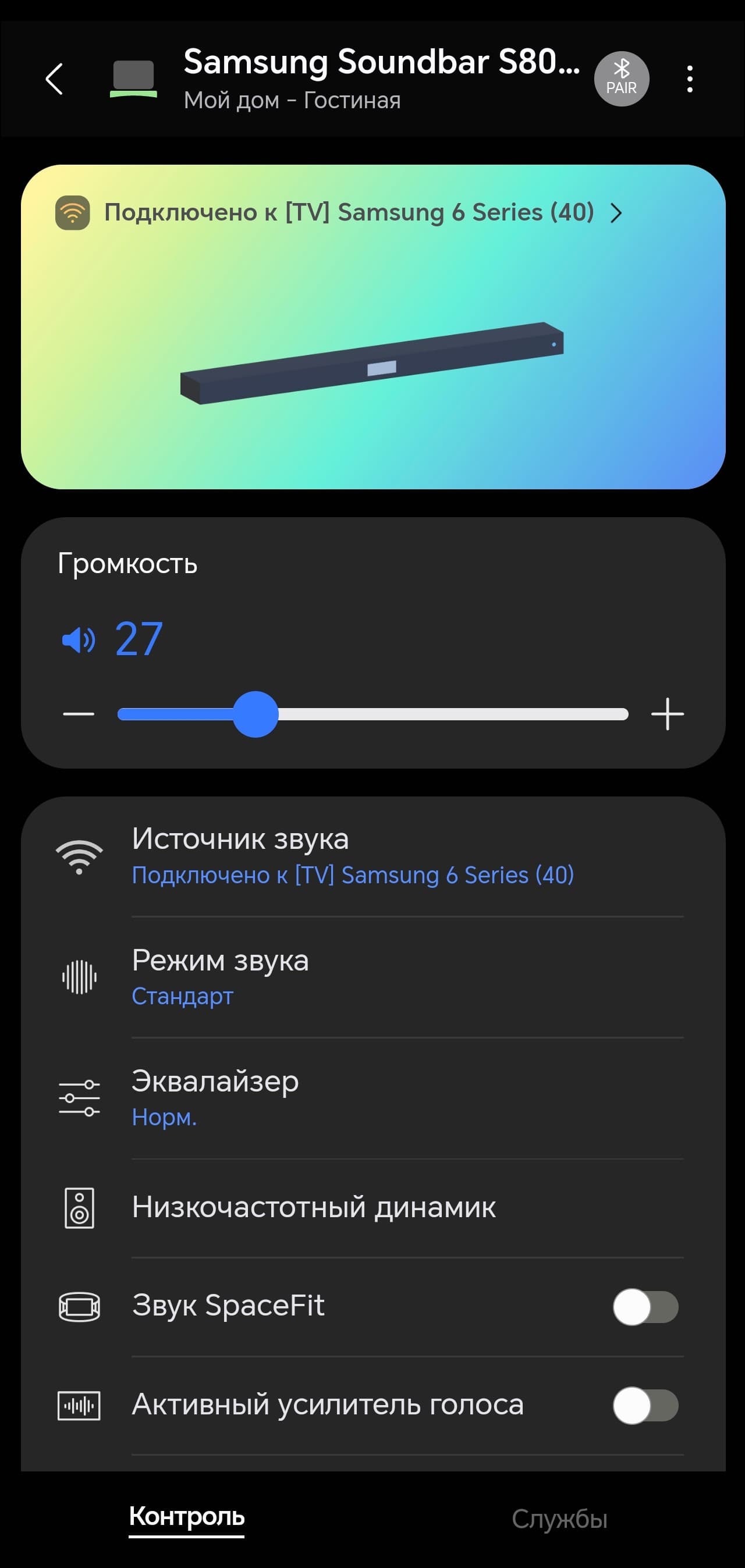745x1568 pixels.
Task: Open the three-dot overflow menu
Action: click(689, 79)
